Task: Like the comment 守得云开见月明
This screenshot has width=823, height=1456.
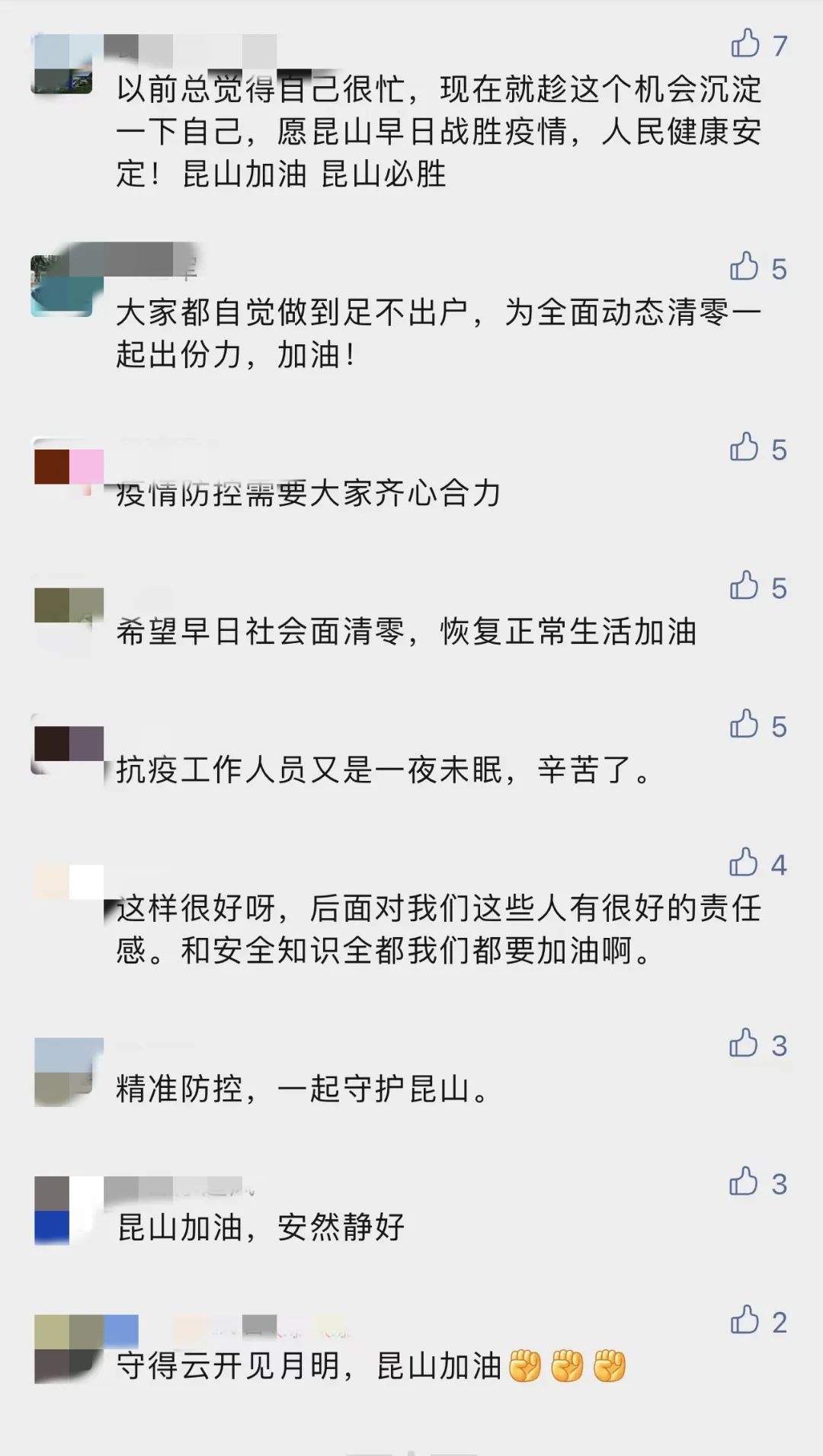Action: pyautogui.click(x=744, y=1320)
